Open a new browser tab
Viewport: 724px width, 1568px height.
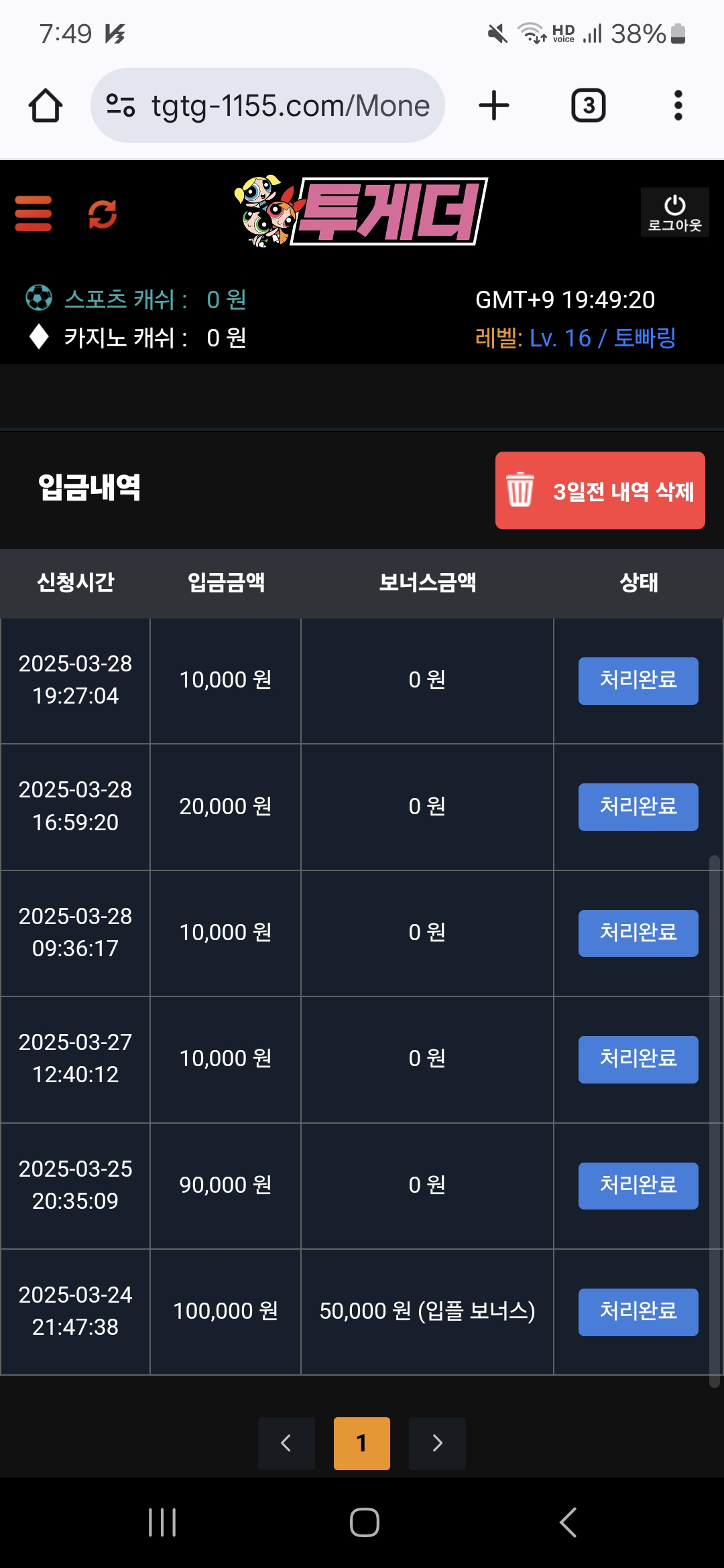tap(494, 106)
